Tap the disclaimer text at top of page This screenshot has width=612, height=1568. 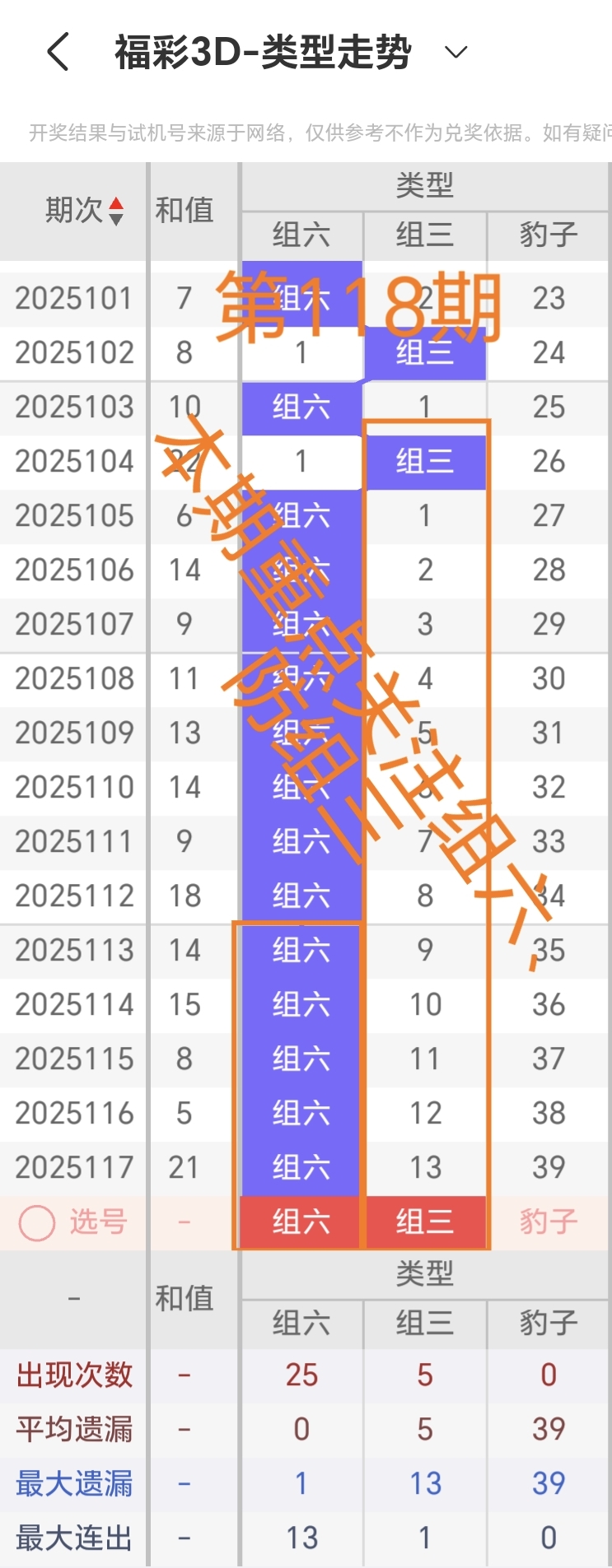(306, 132)
